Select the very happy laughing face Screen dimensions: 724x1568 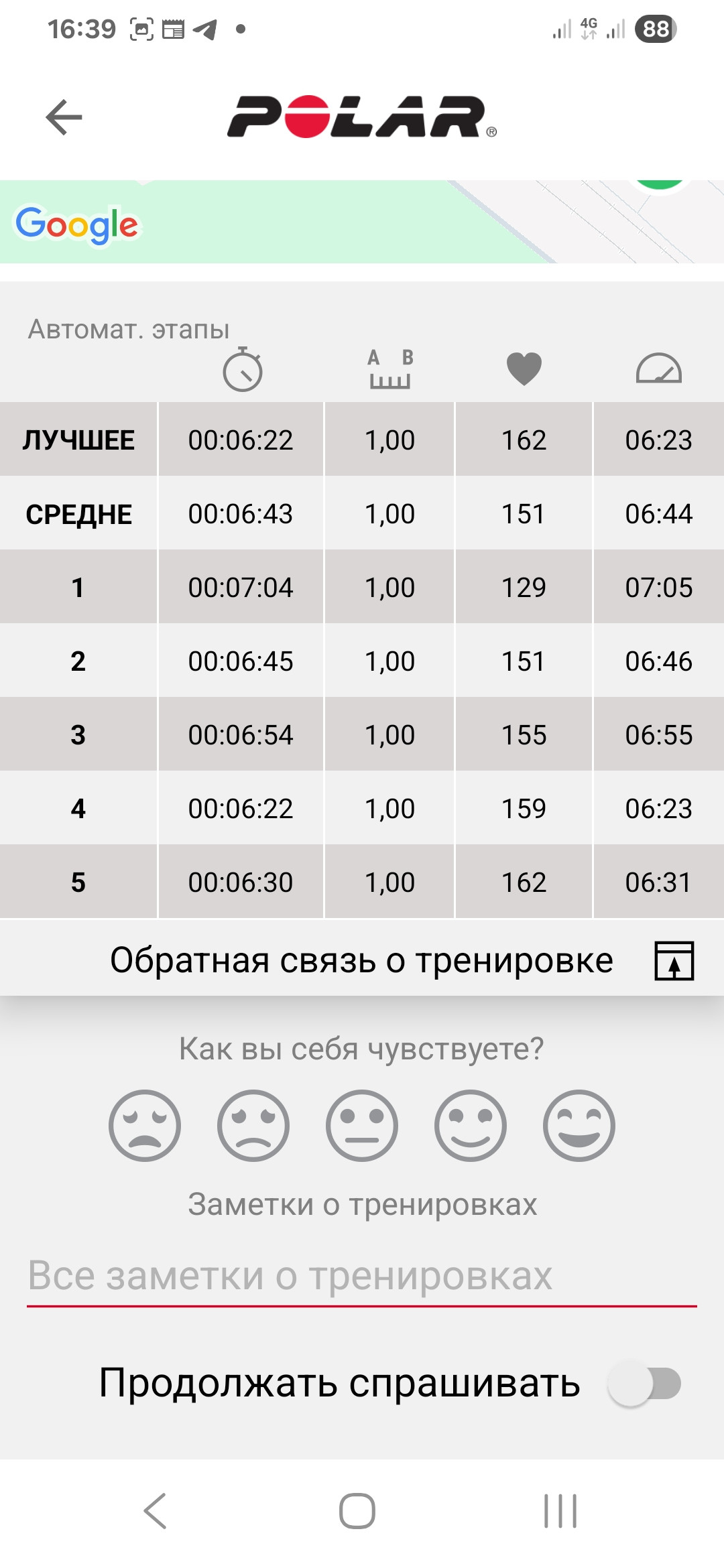point(579,1125)
